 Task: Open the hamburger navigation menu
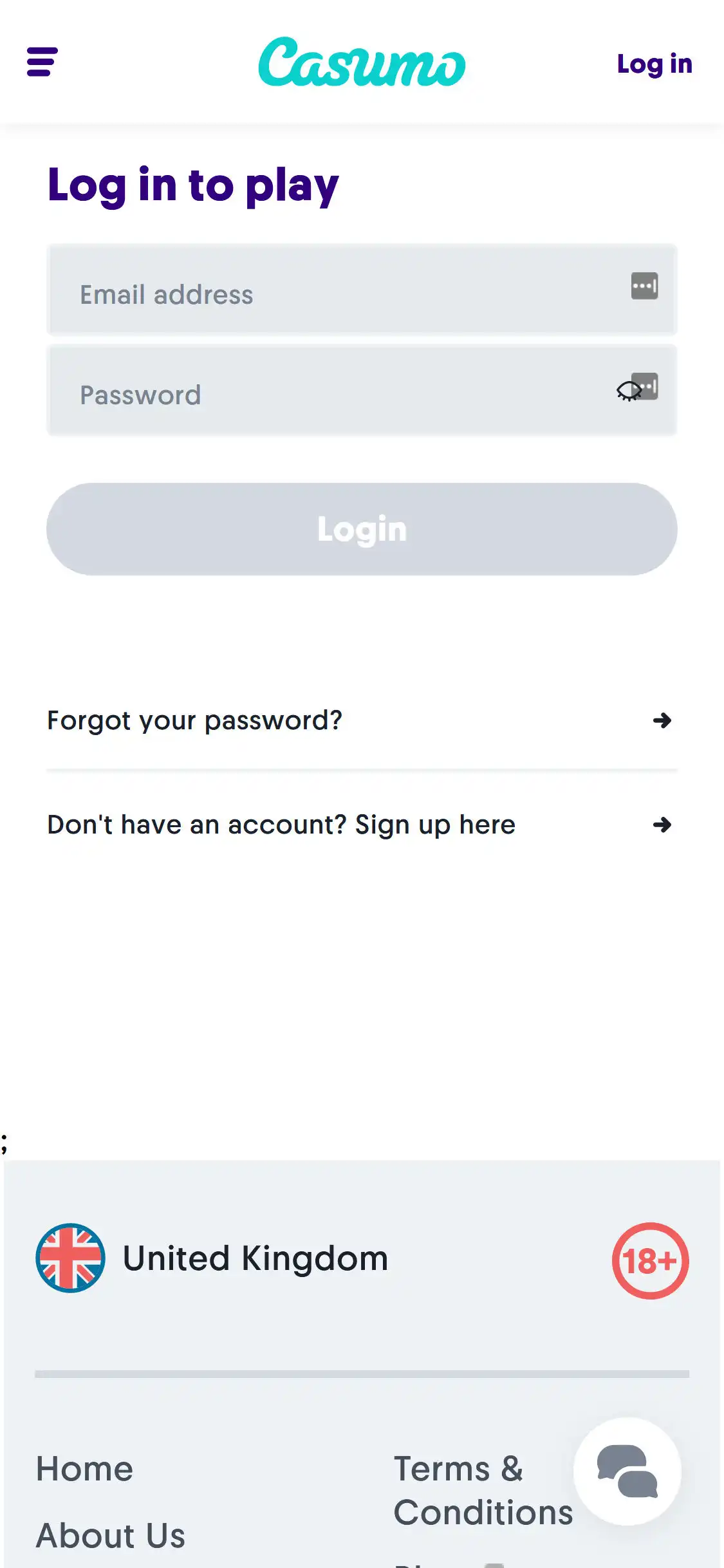click(x=42, y=62)
